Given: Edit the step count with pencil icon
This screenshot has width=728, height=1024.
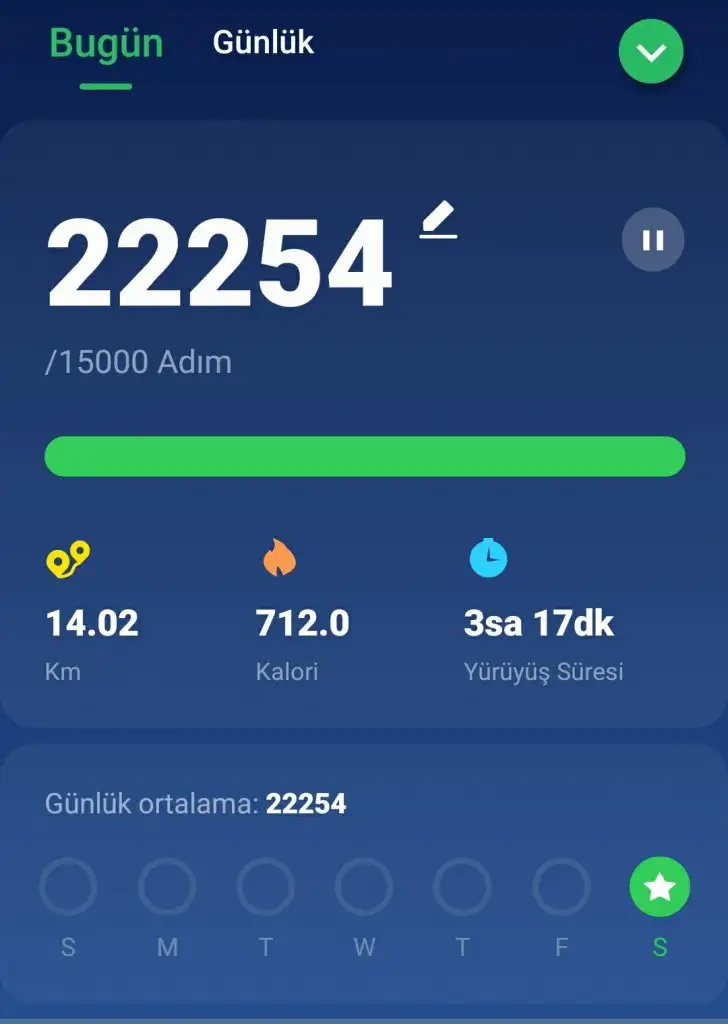Looking at the screenshot, I should pyautogui.click(x=438, y=220).
